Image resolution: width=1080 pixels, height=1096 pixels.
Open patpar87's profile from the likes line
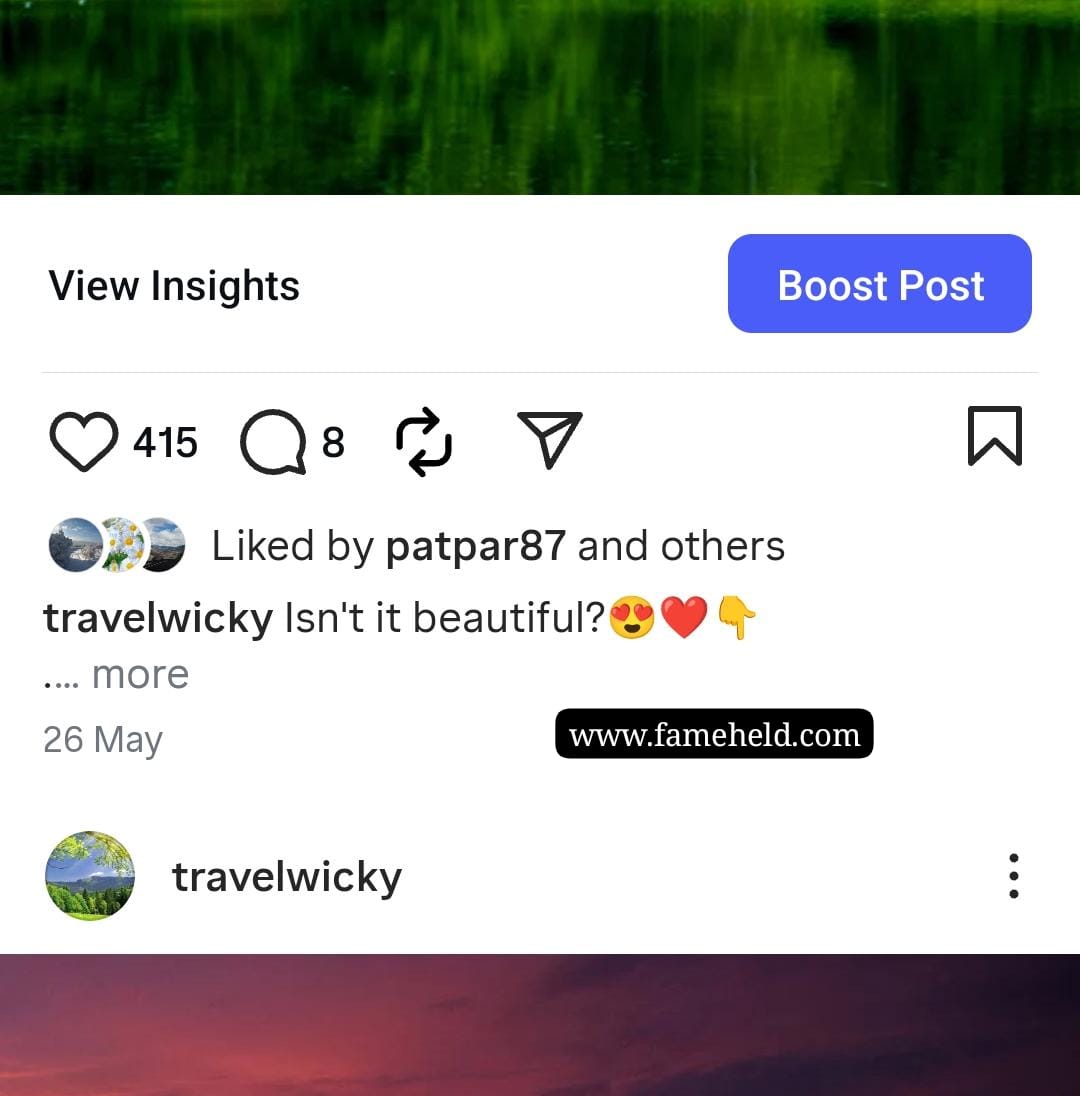tap(475, 546)
